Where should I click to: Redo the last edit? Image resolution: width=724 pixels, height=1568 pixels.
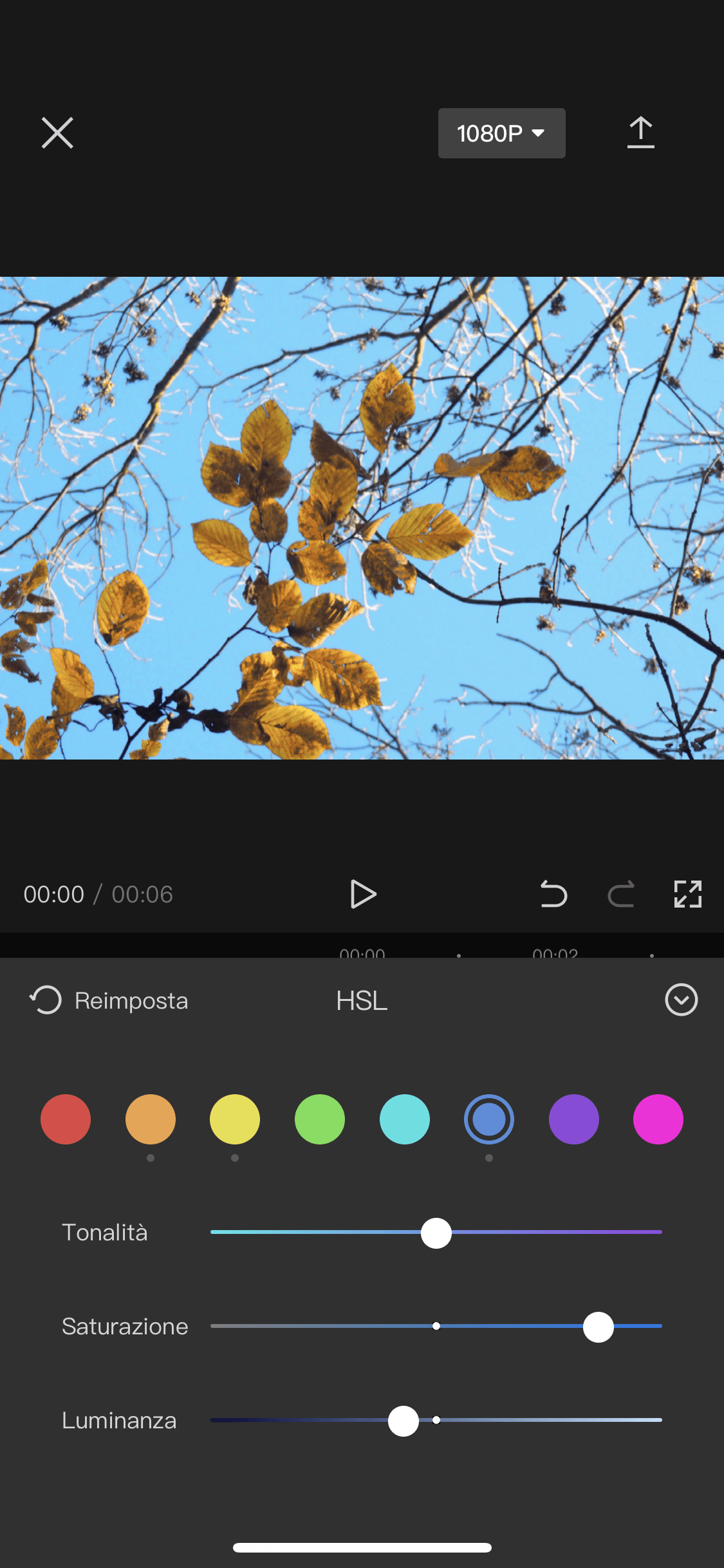pos(621,894)
